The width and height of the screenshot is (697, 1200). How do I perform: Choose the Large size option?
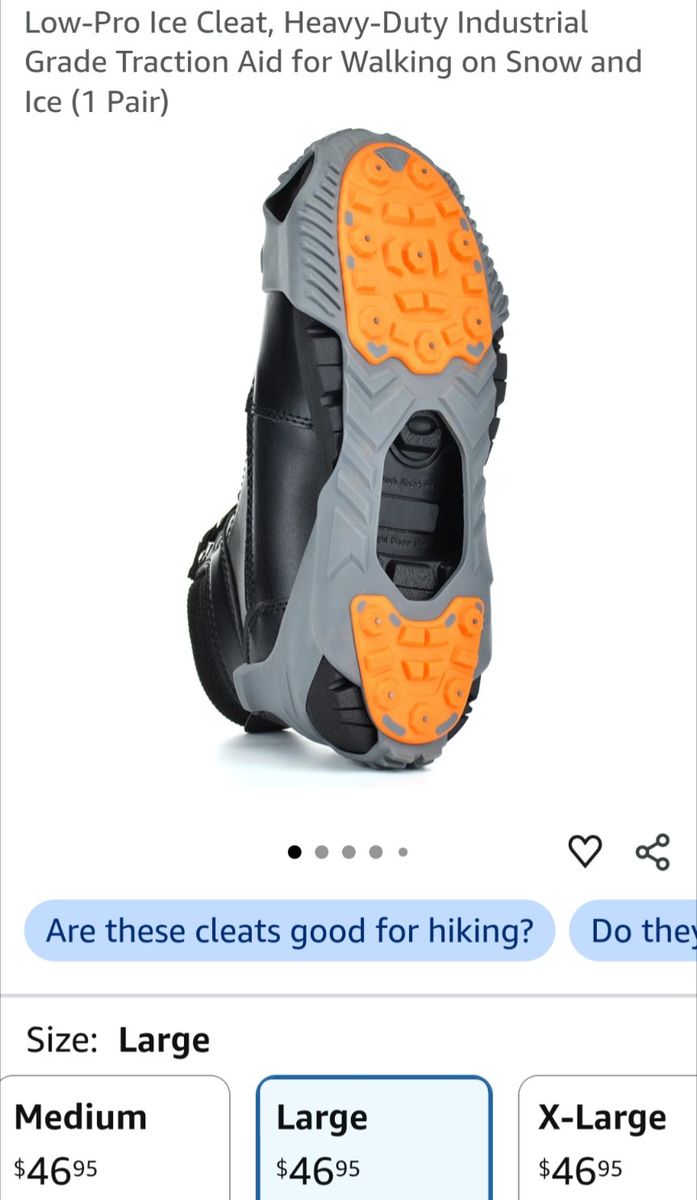click(x=375, y=1138)
